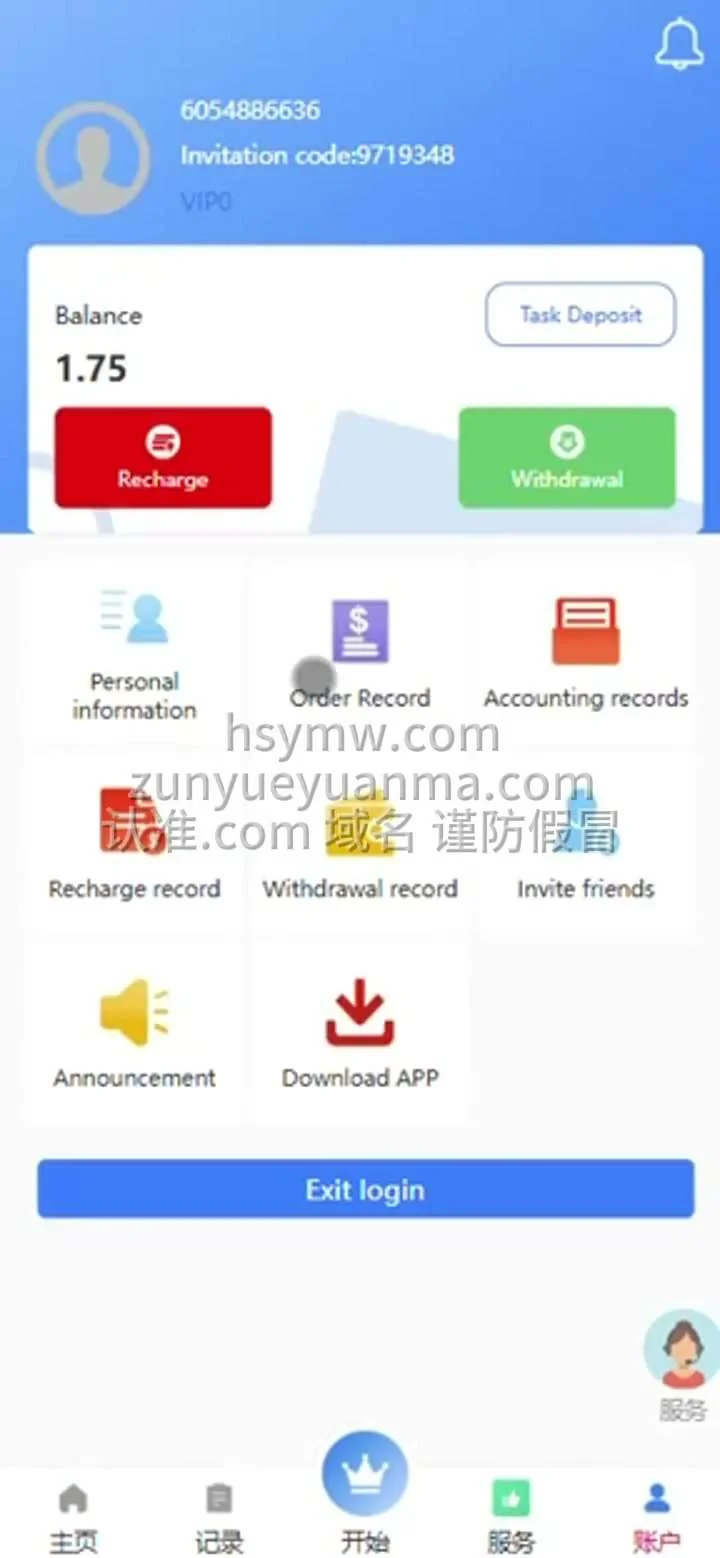This screenshot has height=1558, width=720.
Task: Read the Announcement section
Action: (134, 1035)
